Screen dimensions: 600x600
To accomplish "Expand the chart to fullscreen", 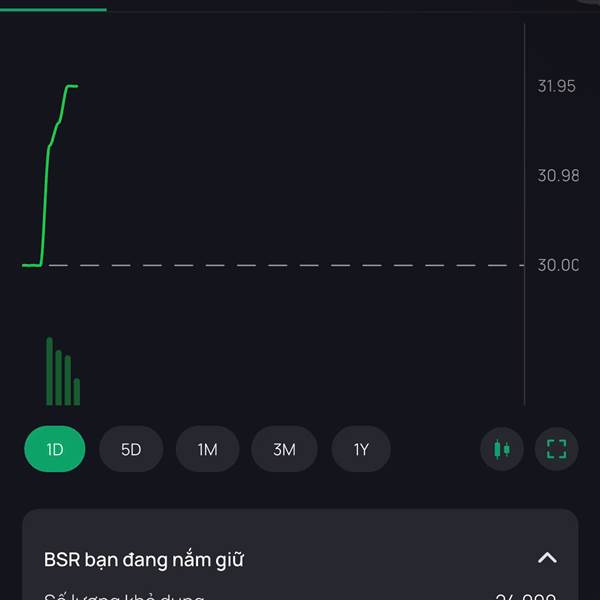I will (x=556, y=449).
